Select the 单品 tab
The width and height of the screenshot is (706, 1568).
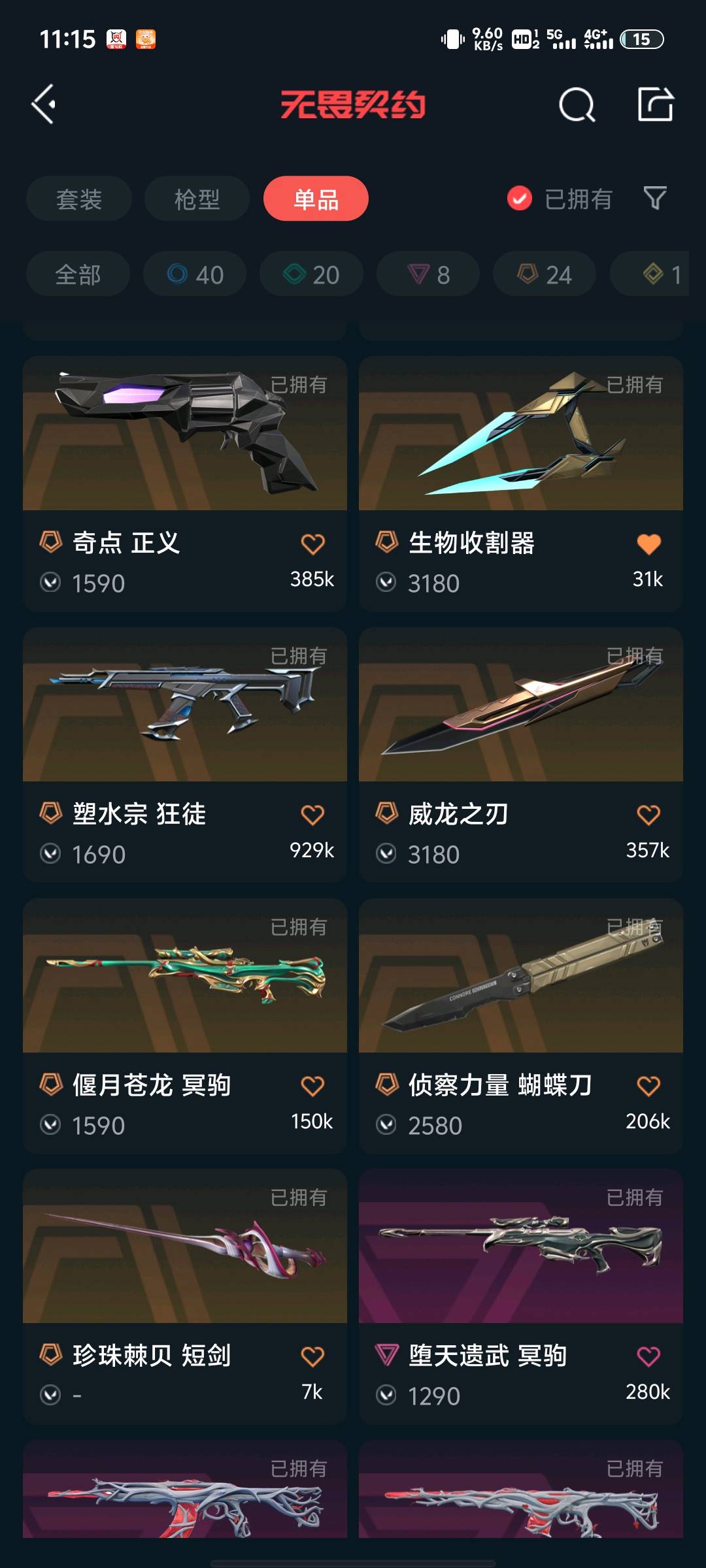(x=316, y=199)
